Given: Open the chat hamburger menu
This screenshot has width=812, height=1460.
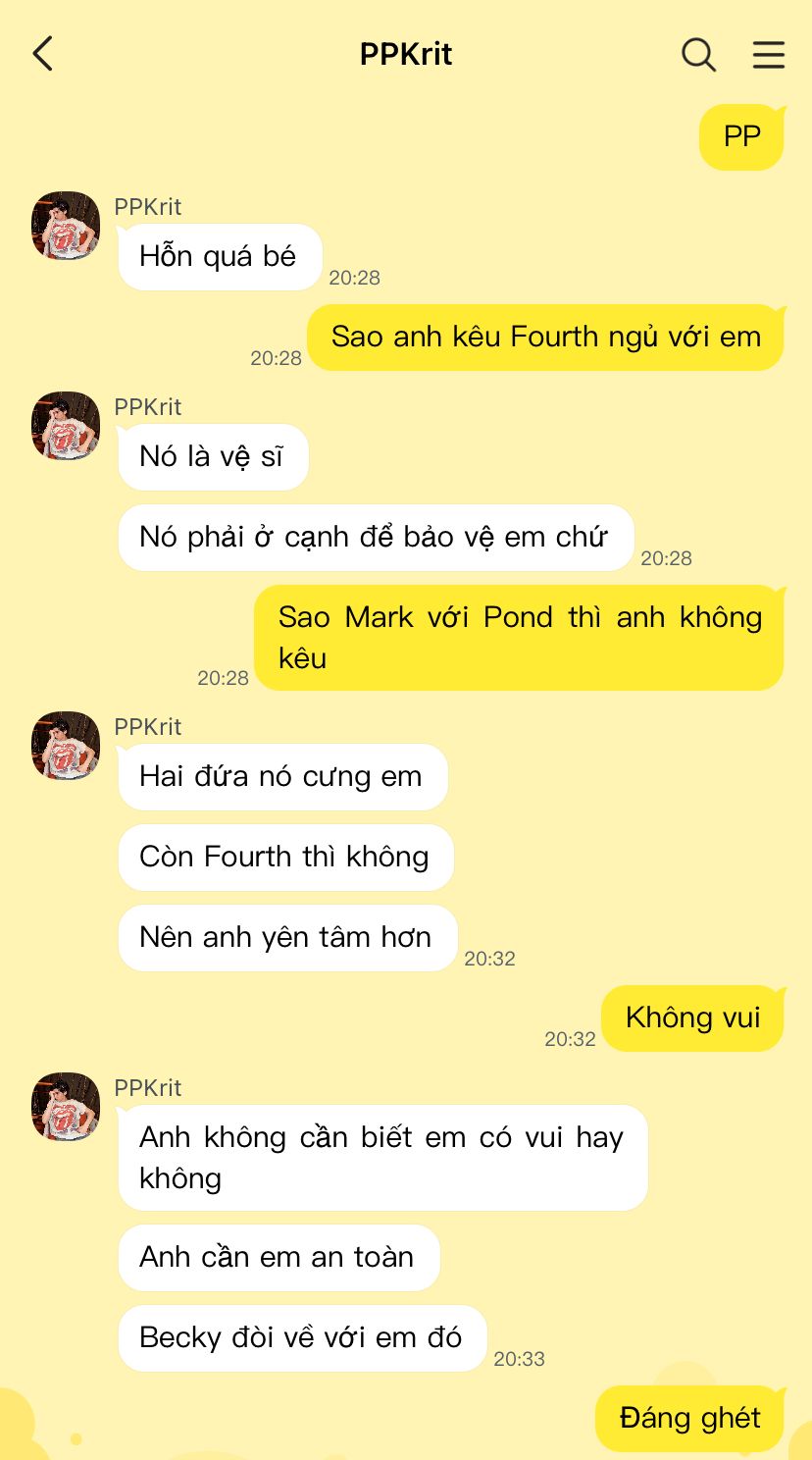Looking at the screenshot, I should pos(769,55).
